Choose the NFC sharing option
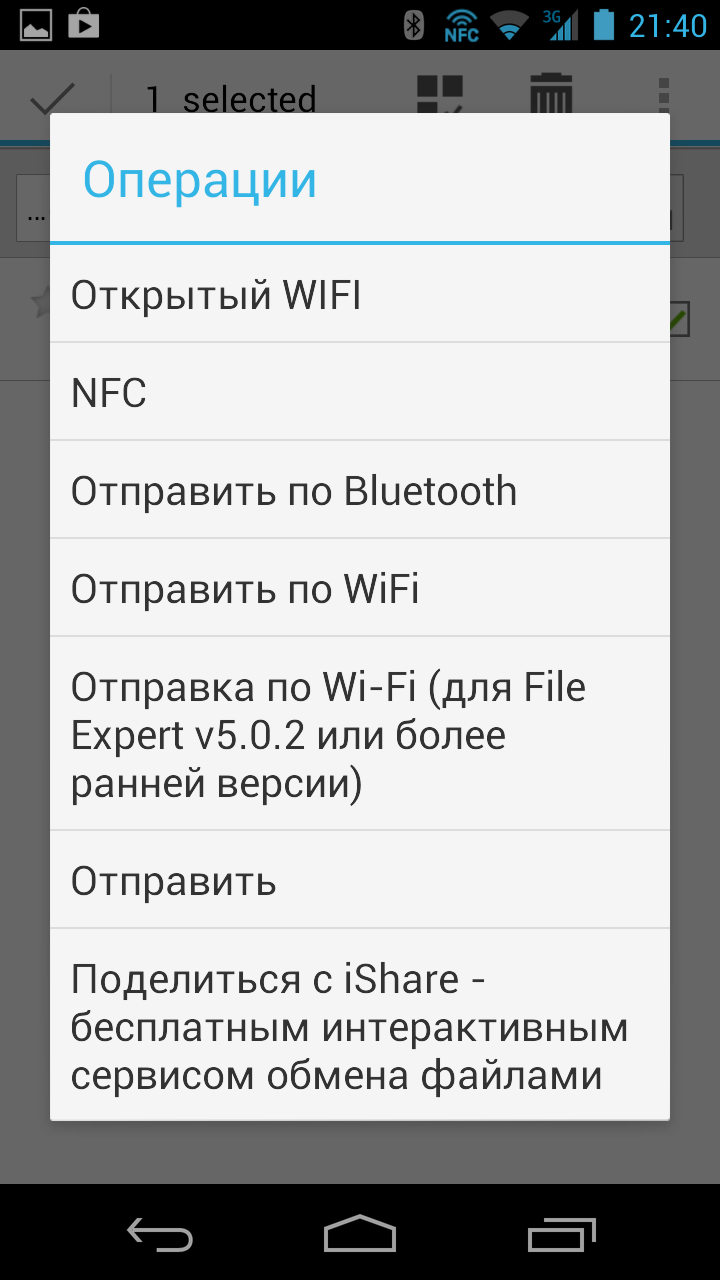The width and height of the screenshot is (720, 1280). 360,393
